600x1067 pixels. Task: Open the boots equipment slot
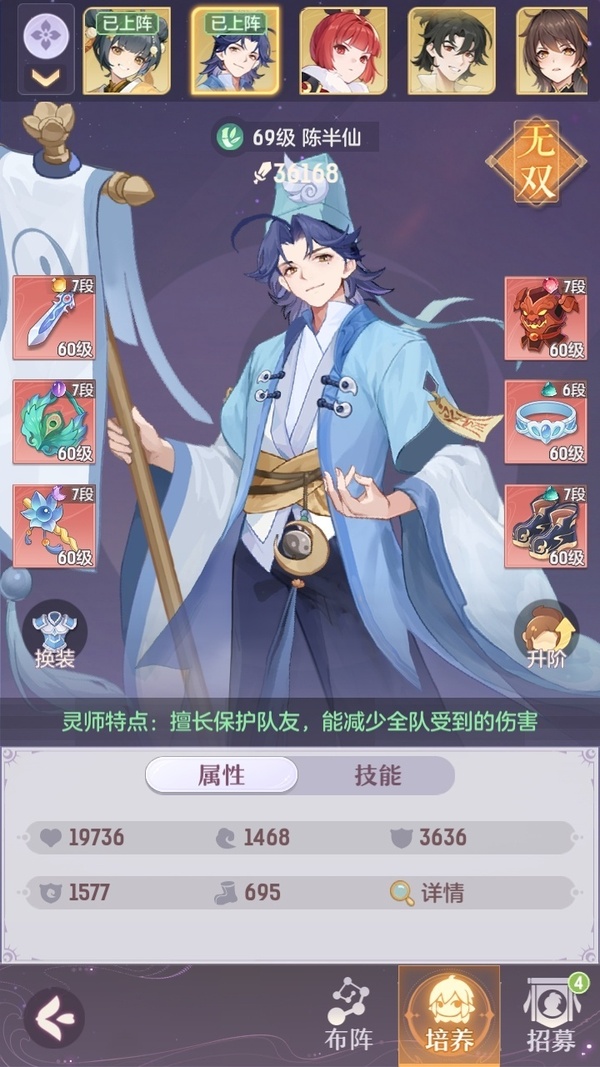(546, 526)
